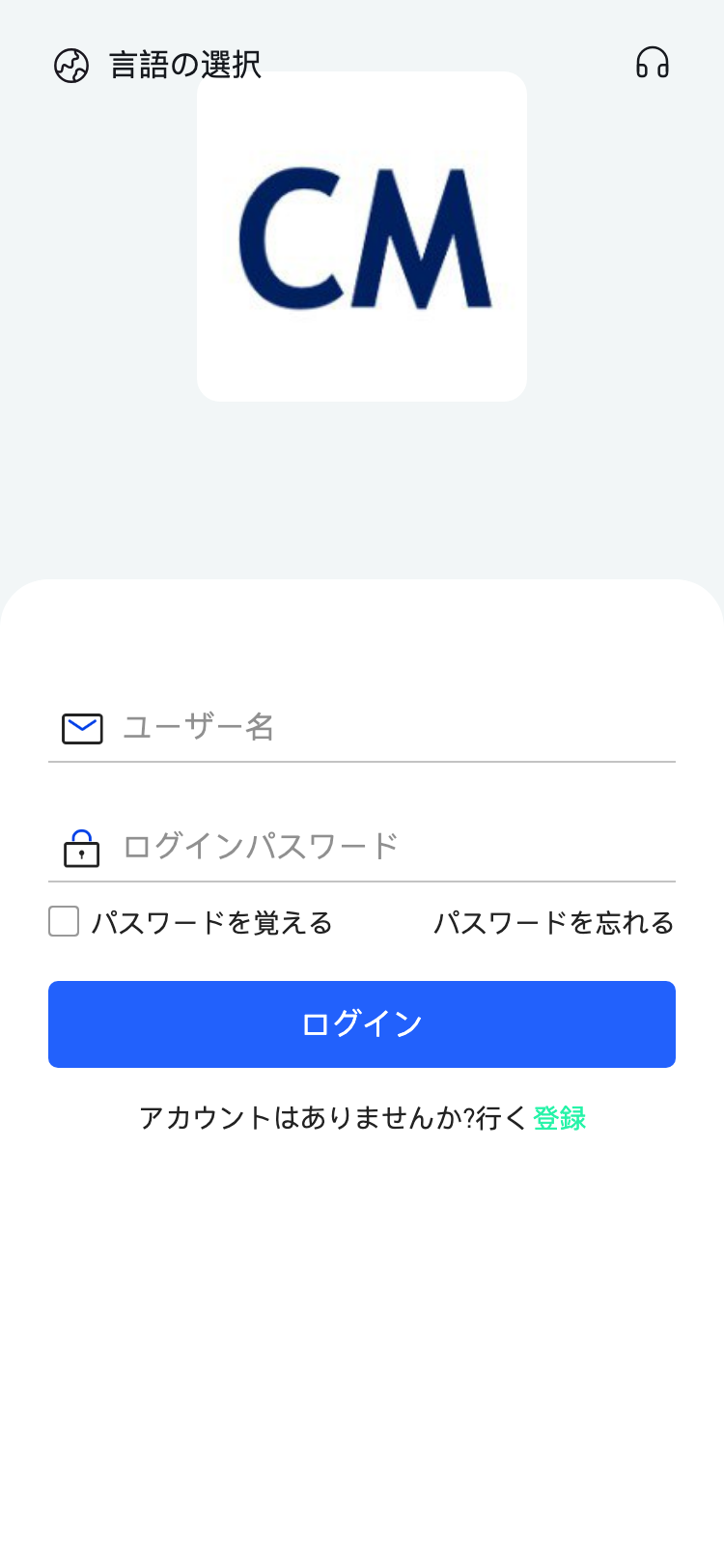Click the CM app logo
This screenshot has height=1568, width=724.
tap(362, 237)
